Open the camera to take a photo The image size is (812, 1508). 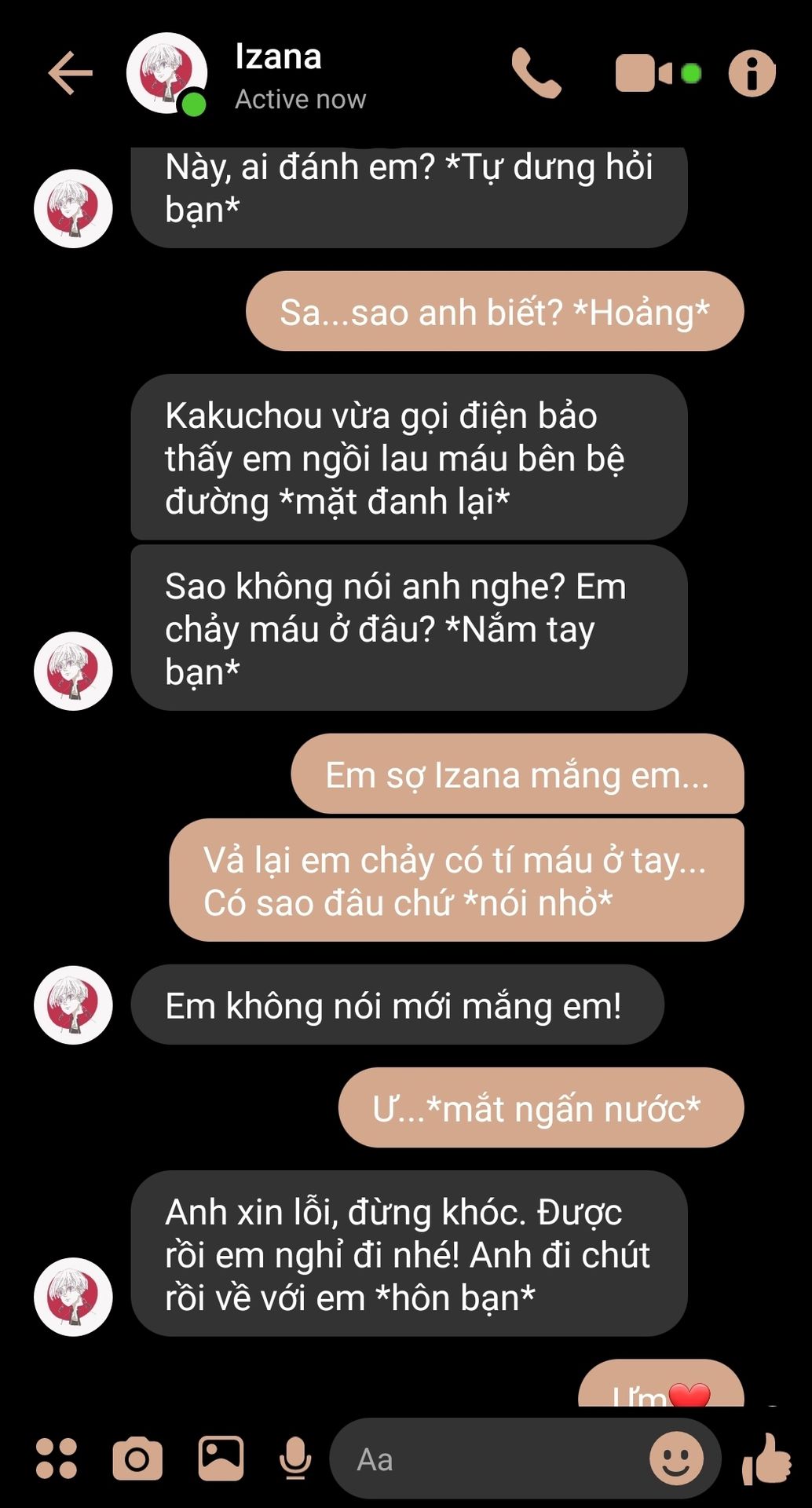[x=137, y=1459]
